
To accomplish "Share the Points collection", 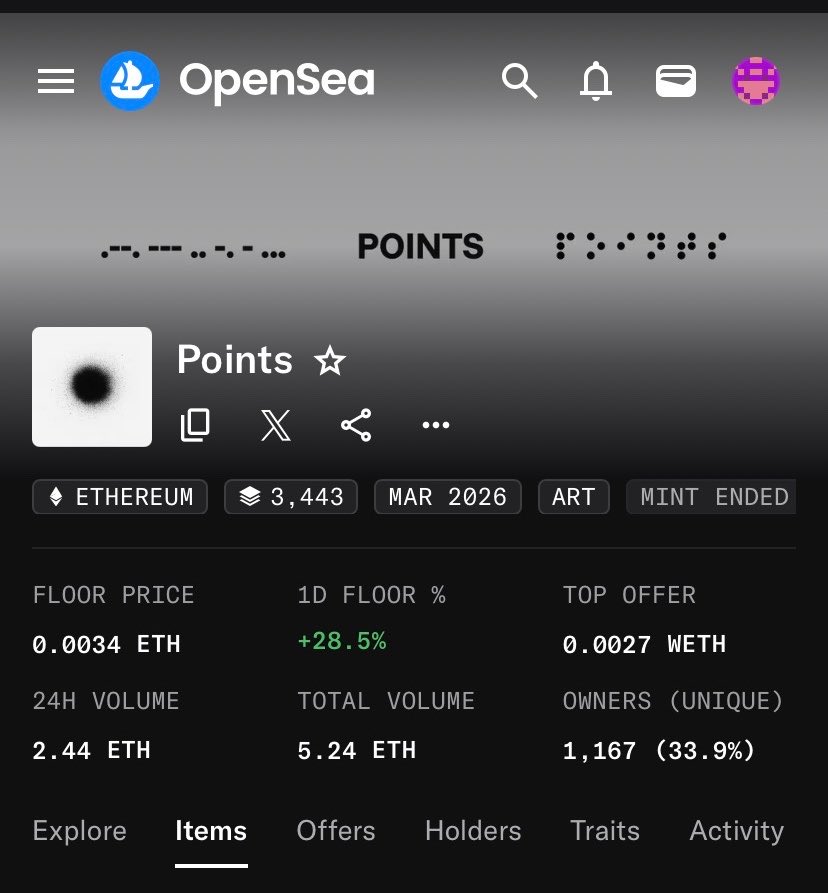I will (x=356, y=425).
